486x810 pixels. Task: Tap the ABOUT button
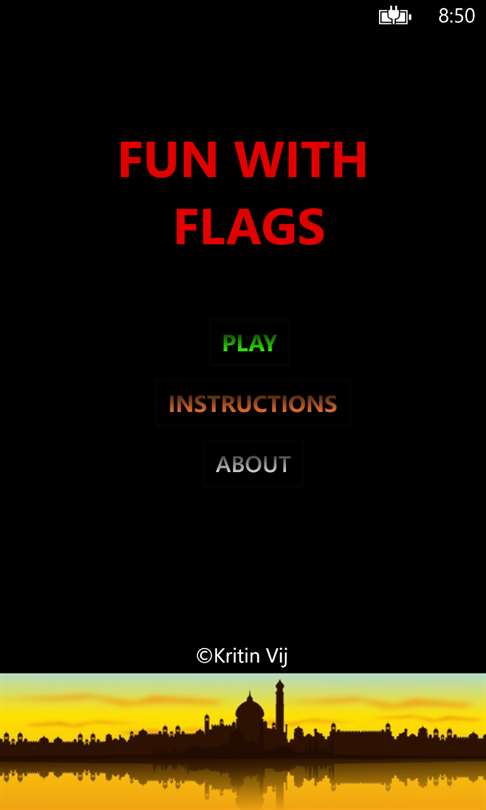point(253,464)
